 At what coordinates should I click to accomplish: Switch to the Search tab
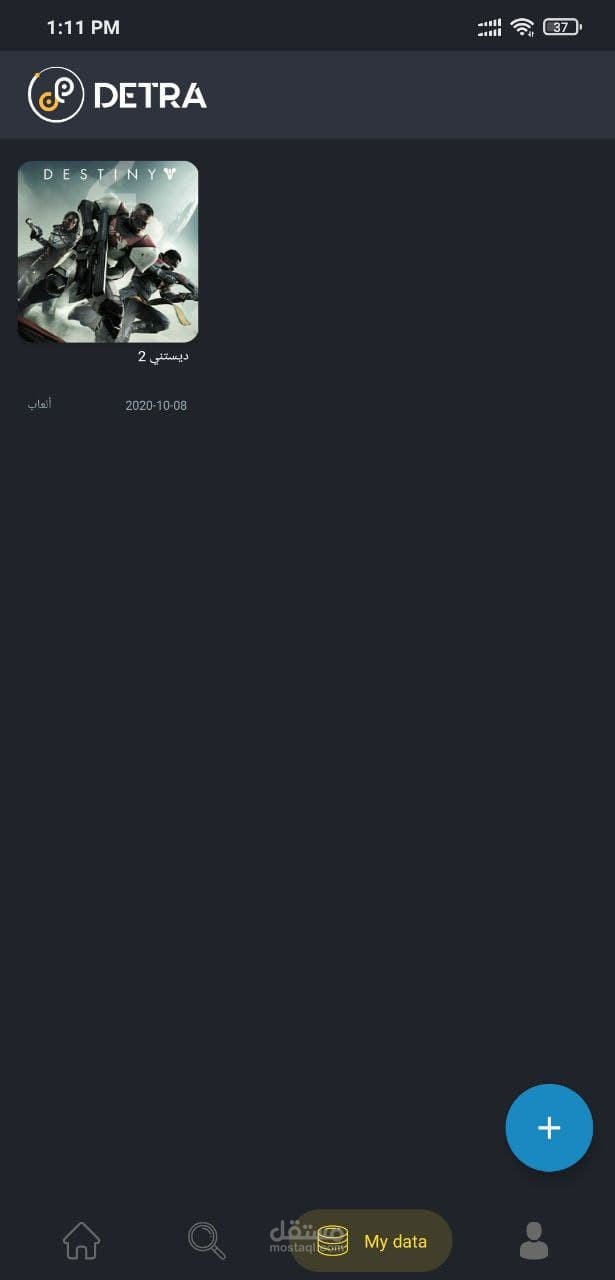pos(207,1241)
